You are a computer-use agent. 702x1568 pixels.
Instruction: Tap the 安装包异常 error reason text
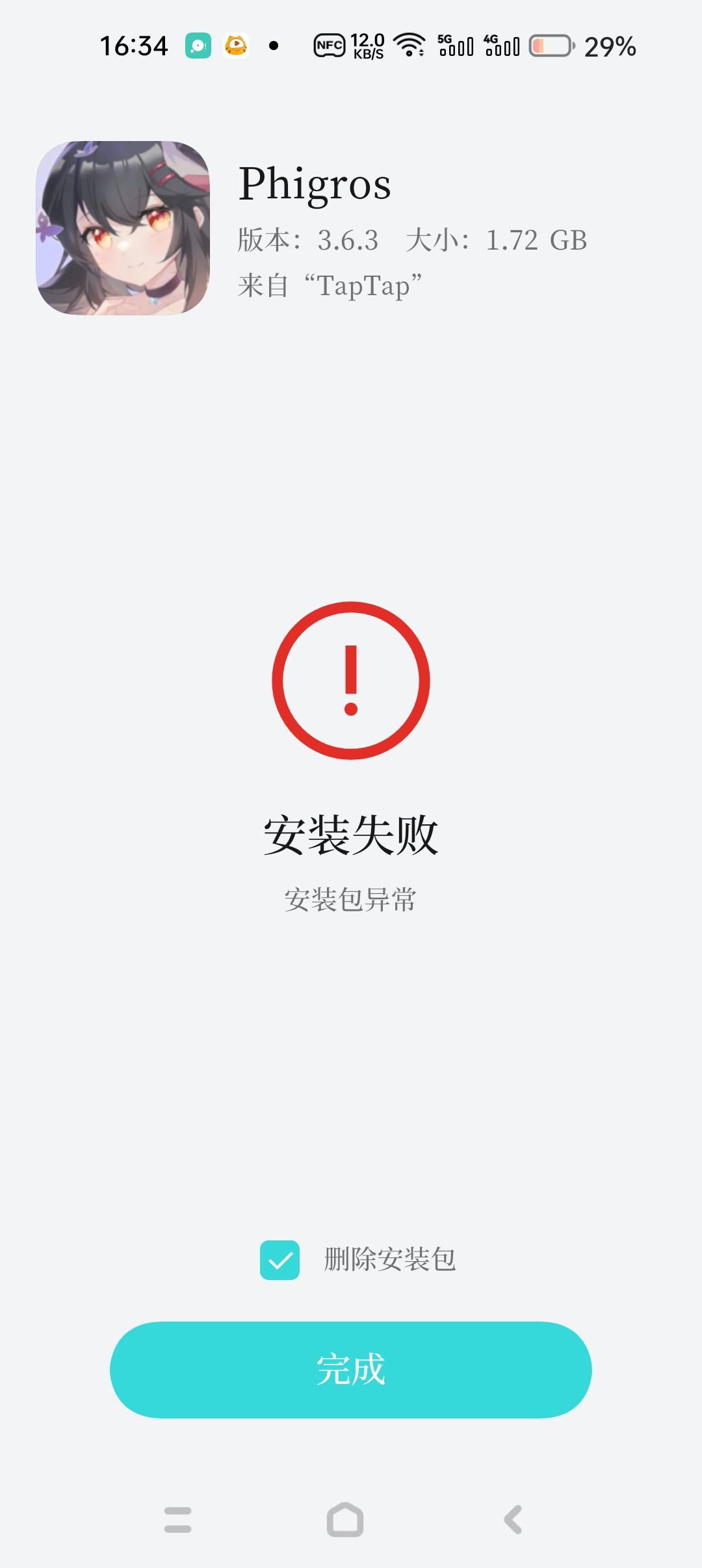tap(351, 898)
